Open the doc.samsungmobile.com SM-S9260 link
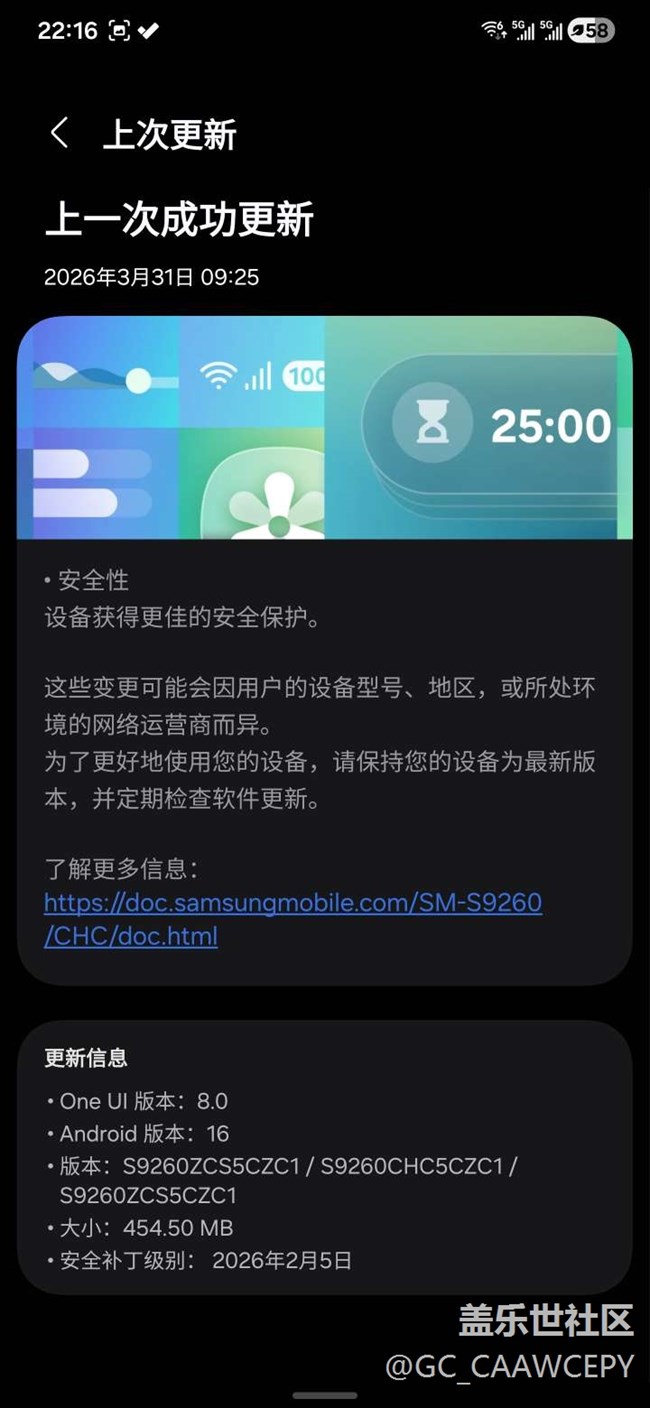Screen dimensions: 650x1408 pyautogui.click(x=292, y=904)
